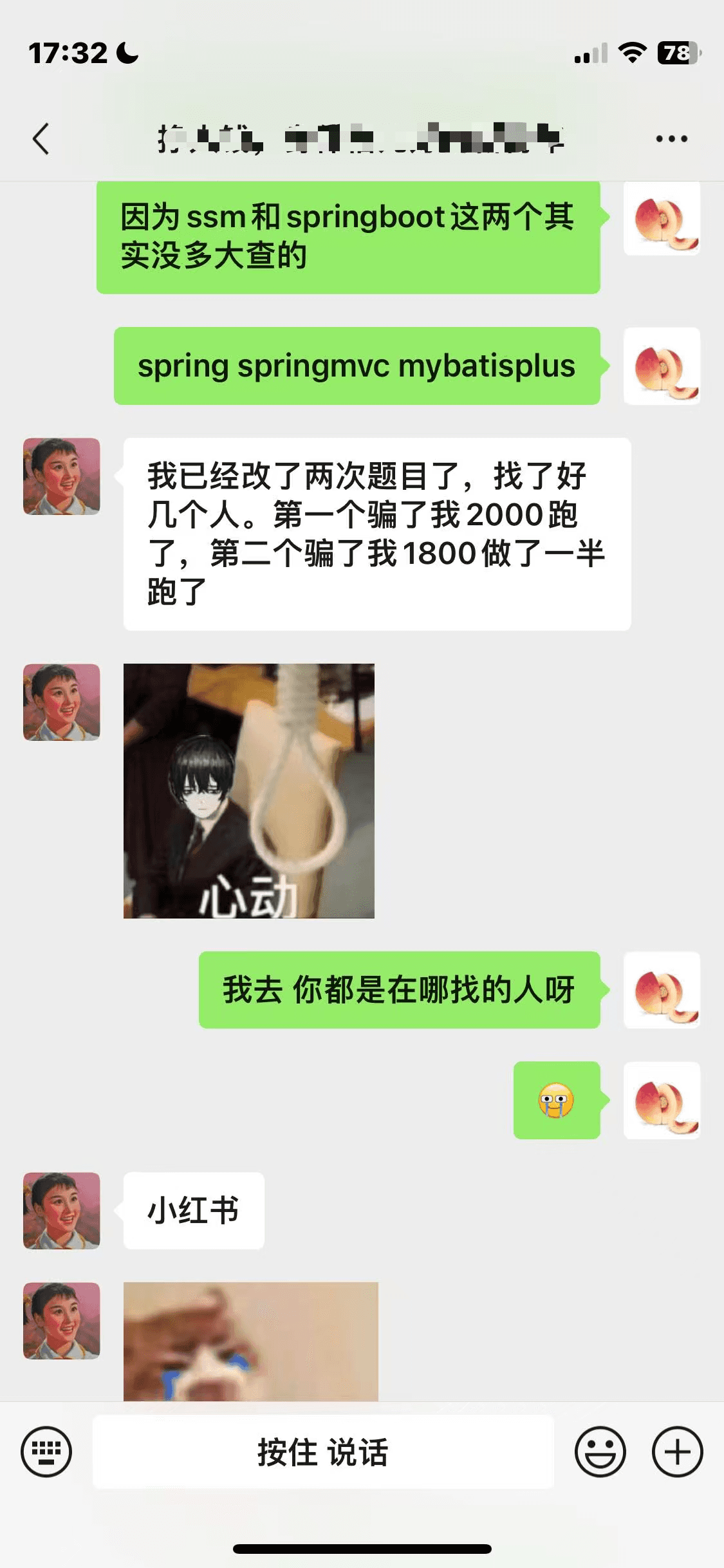Open the chat info overflow menu

click(x=671, y=138)
